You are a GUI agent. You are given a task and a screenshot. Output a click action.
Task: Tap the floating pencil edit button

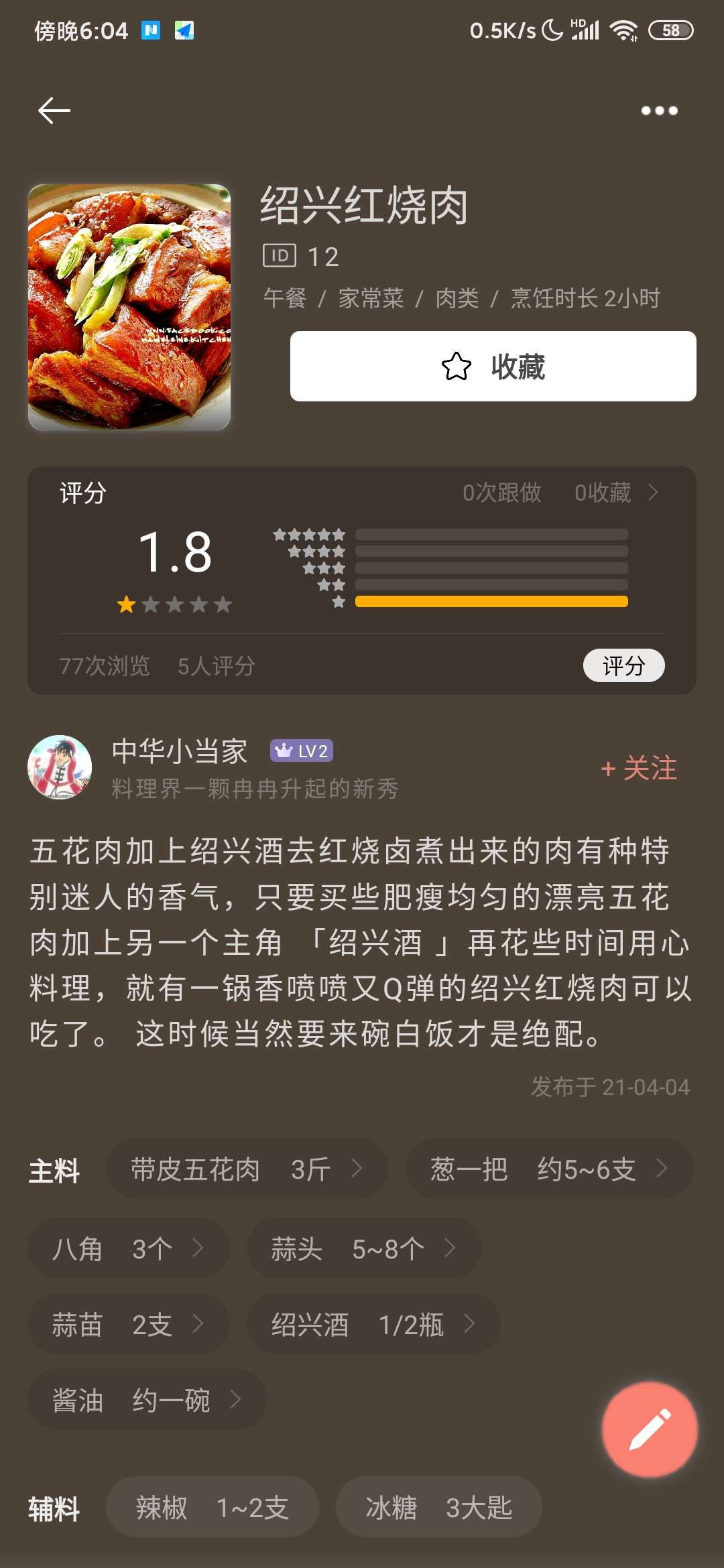pos(649,1429)
